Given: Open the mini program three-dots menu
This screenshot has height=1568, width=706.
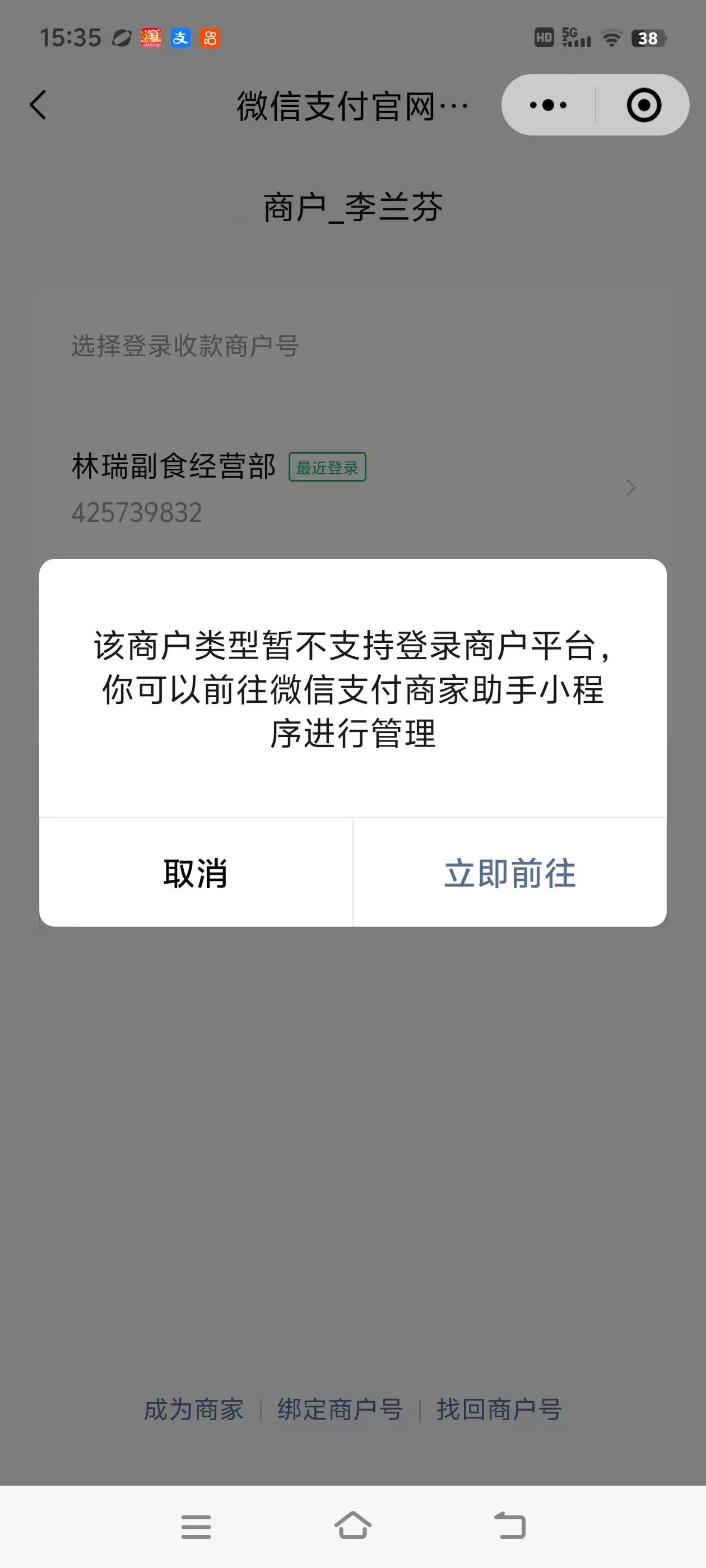Looking at the screenshot, I should pos(547,105).
